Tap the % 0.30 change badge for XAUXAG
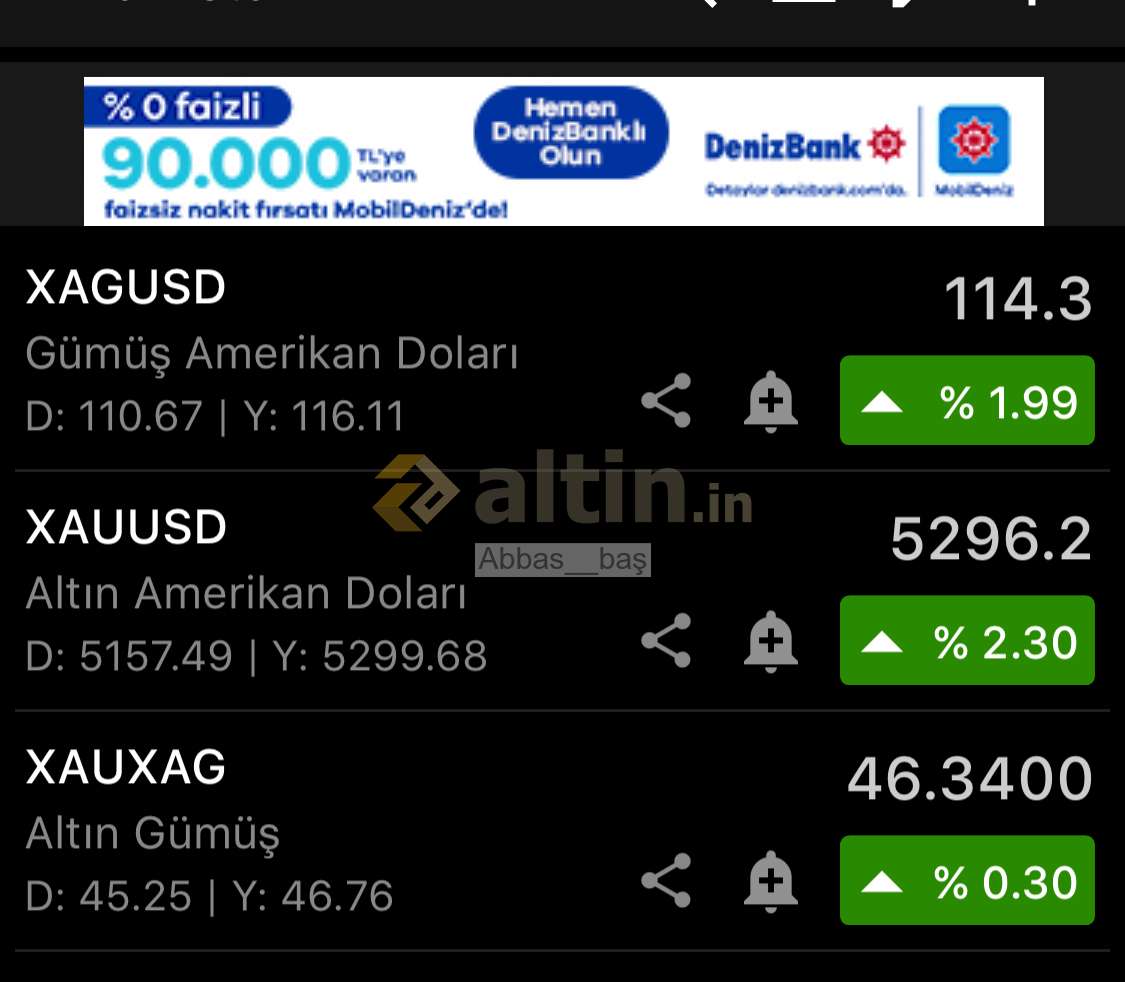 [967, 881]
